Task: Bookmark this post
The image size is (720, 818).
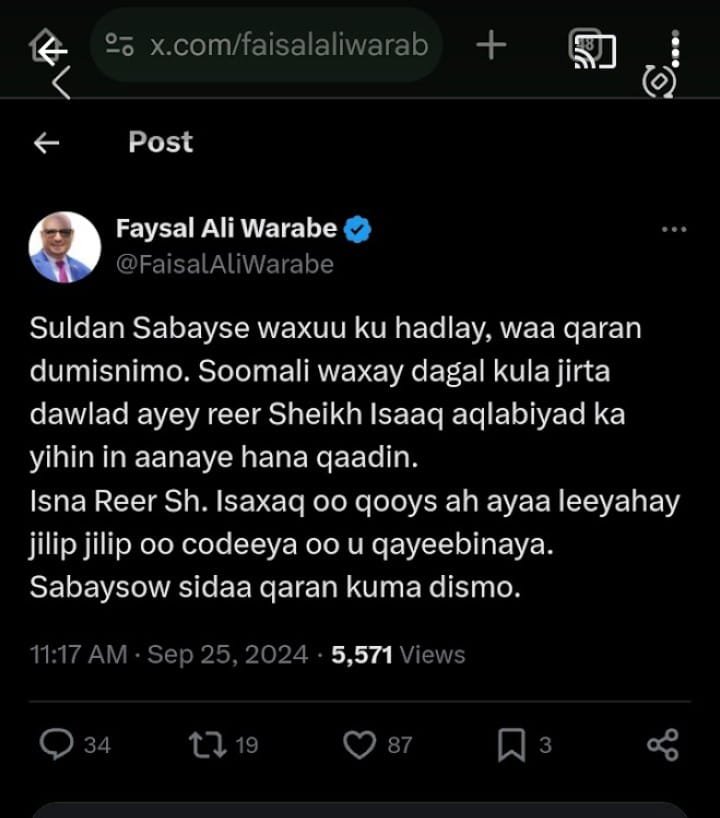Action: (511, 744)
